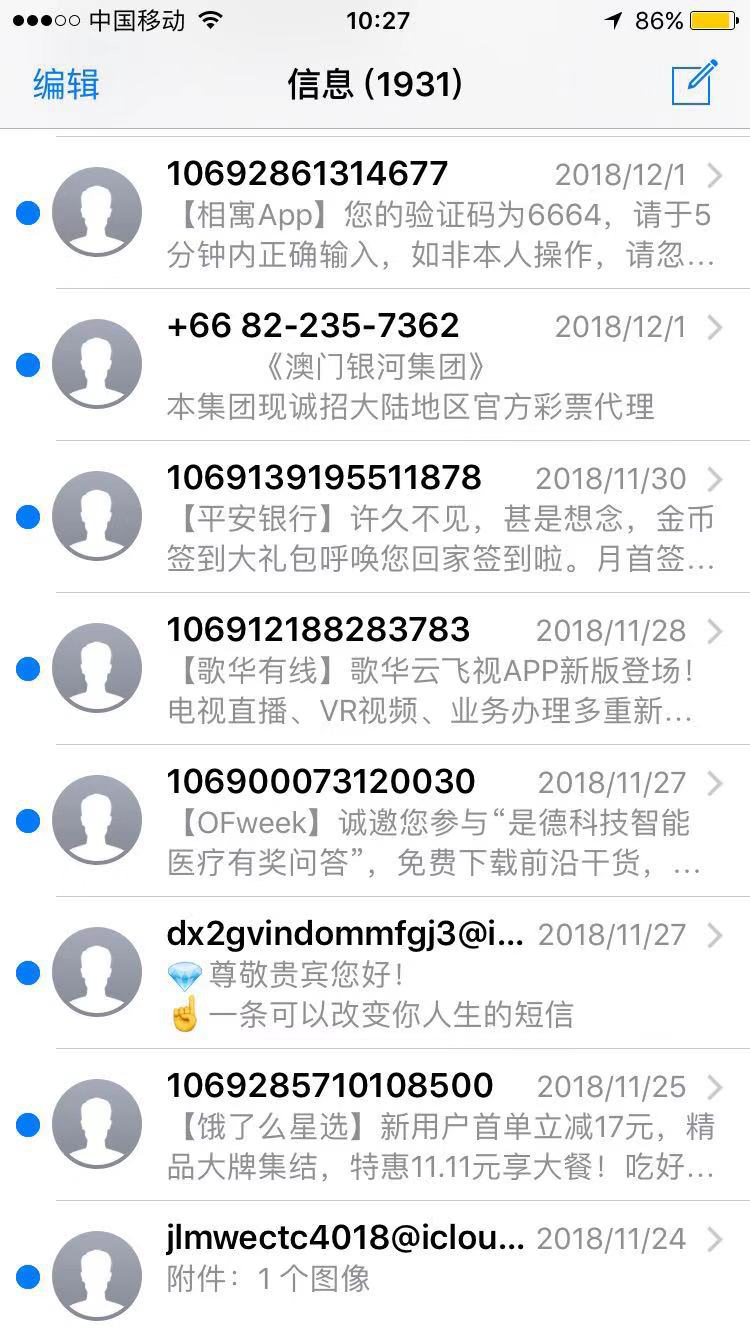This screenshot has width=750, height=1334.
Task: Read the OFweek message from 106900073120030
Action: pos(440,822)
